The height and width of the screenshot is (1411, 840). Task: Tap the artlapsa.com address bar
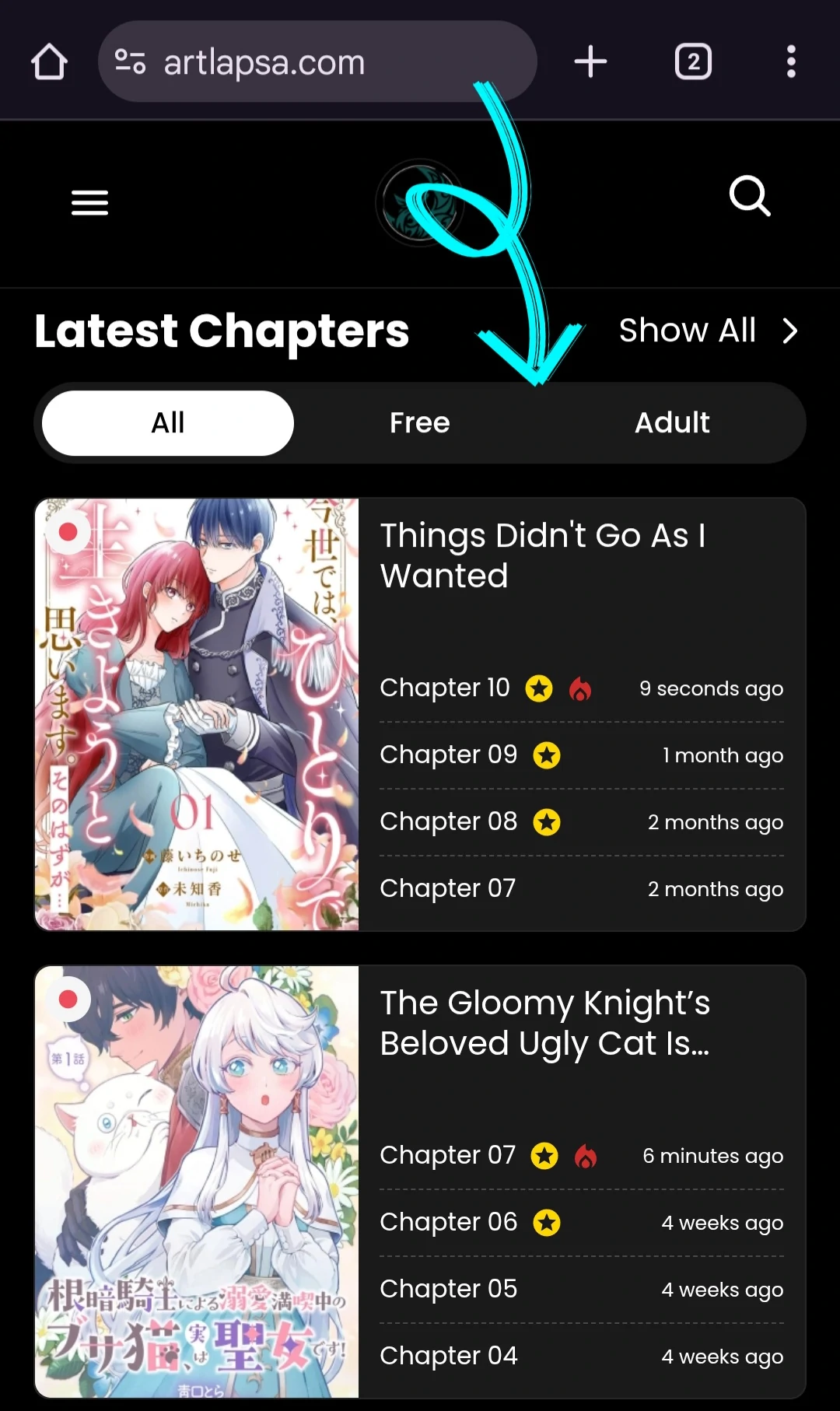click(311, 62)
